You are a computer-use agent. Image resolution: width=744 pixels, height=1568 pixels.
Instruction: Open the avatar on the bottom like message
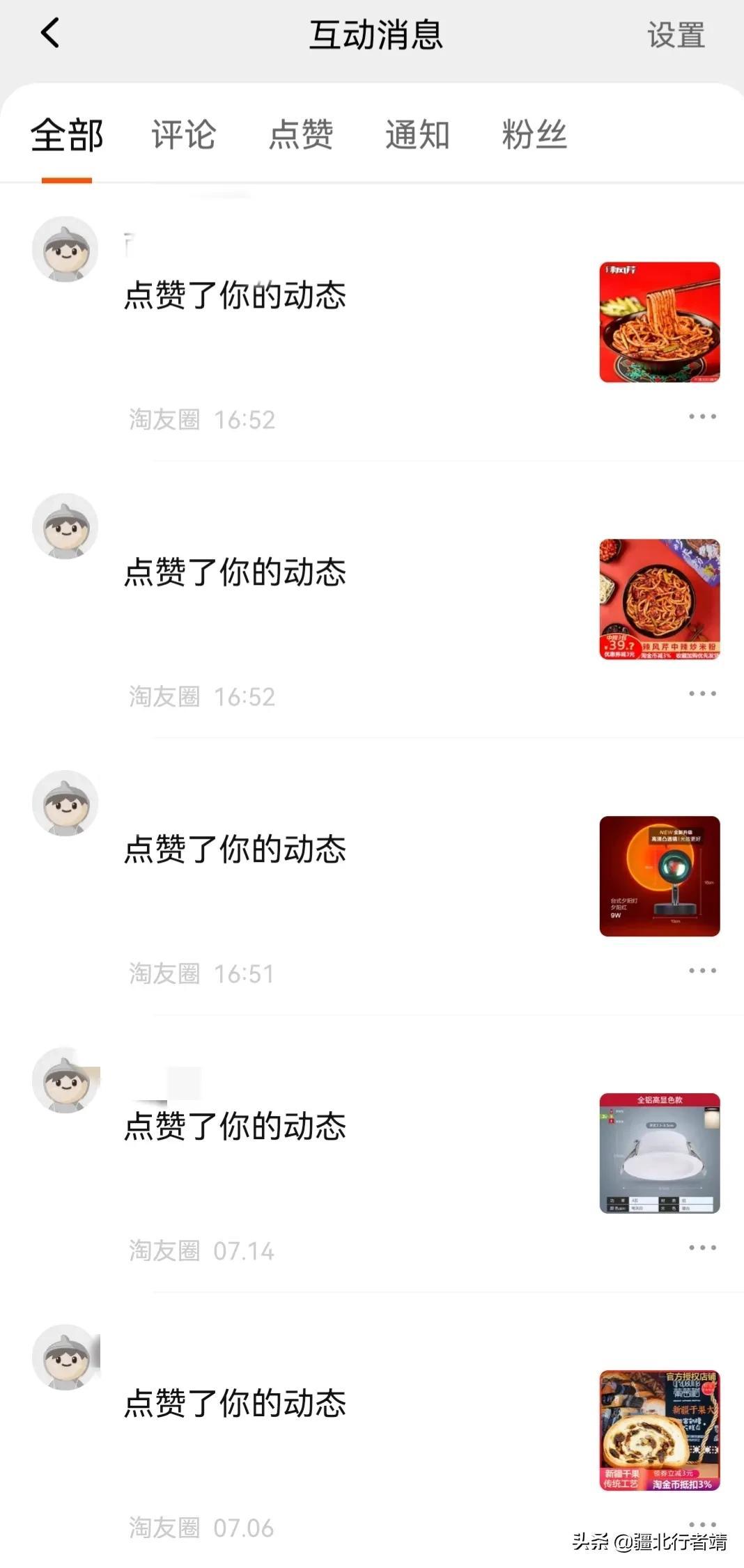pyautogui.click(x=65, y=1358)
